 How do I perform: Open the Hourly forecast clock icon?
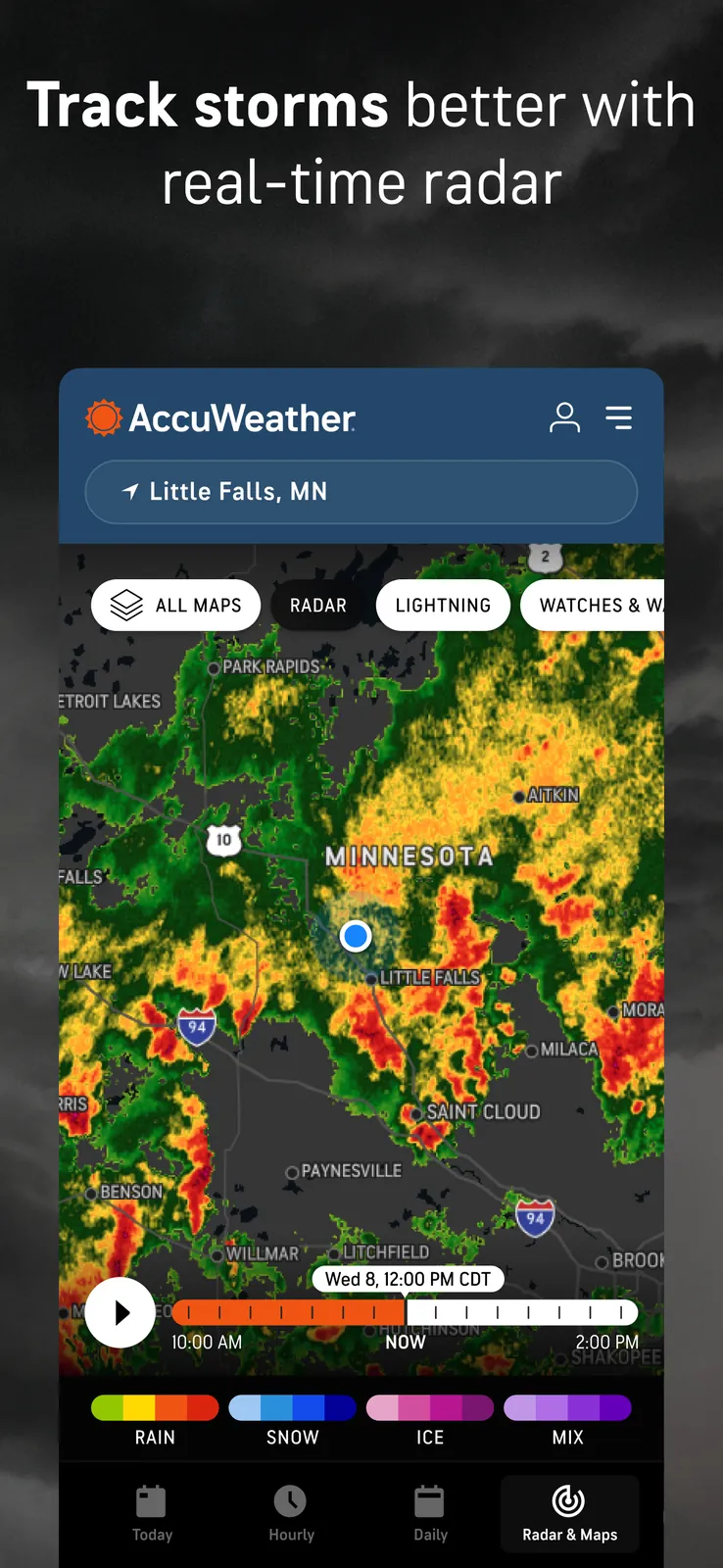tap(290, 1512)
